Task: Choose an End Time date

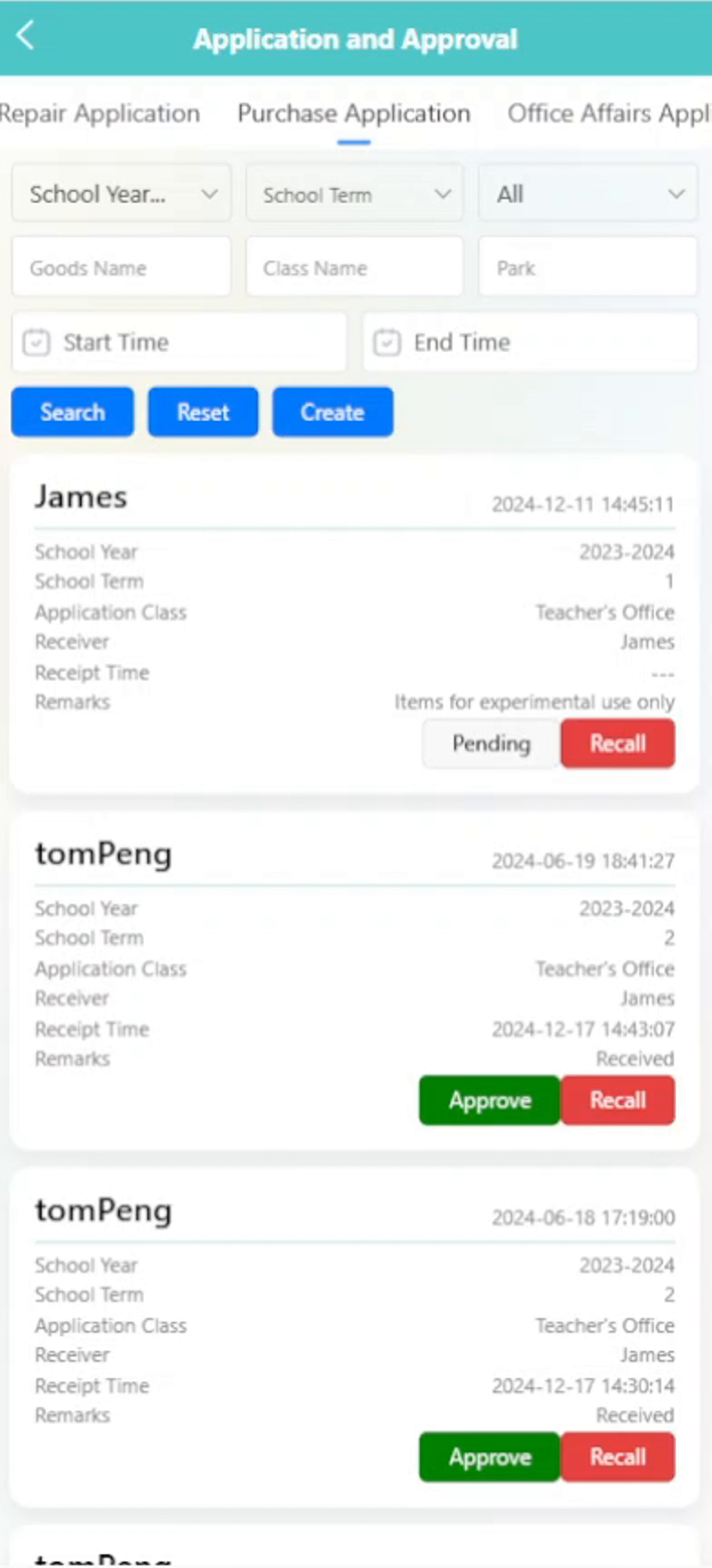Action: [x=530, y=342]
